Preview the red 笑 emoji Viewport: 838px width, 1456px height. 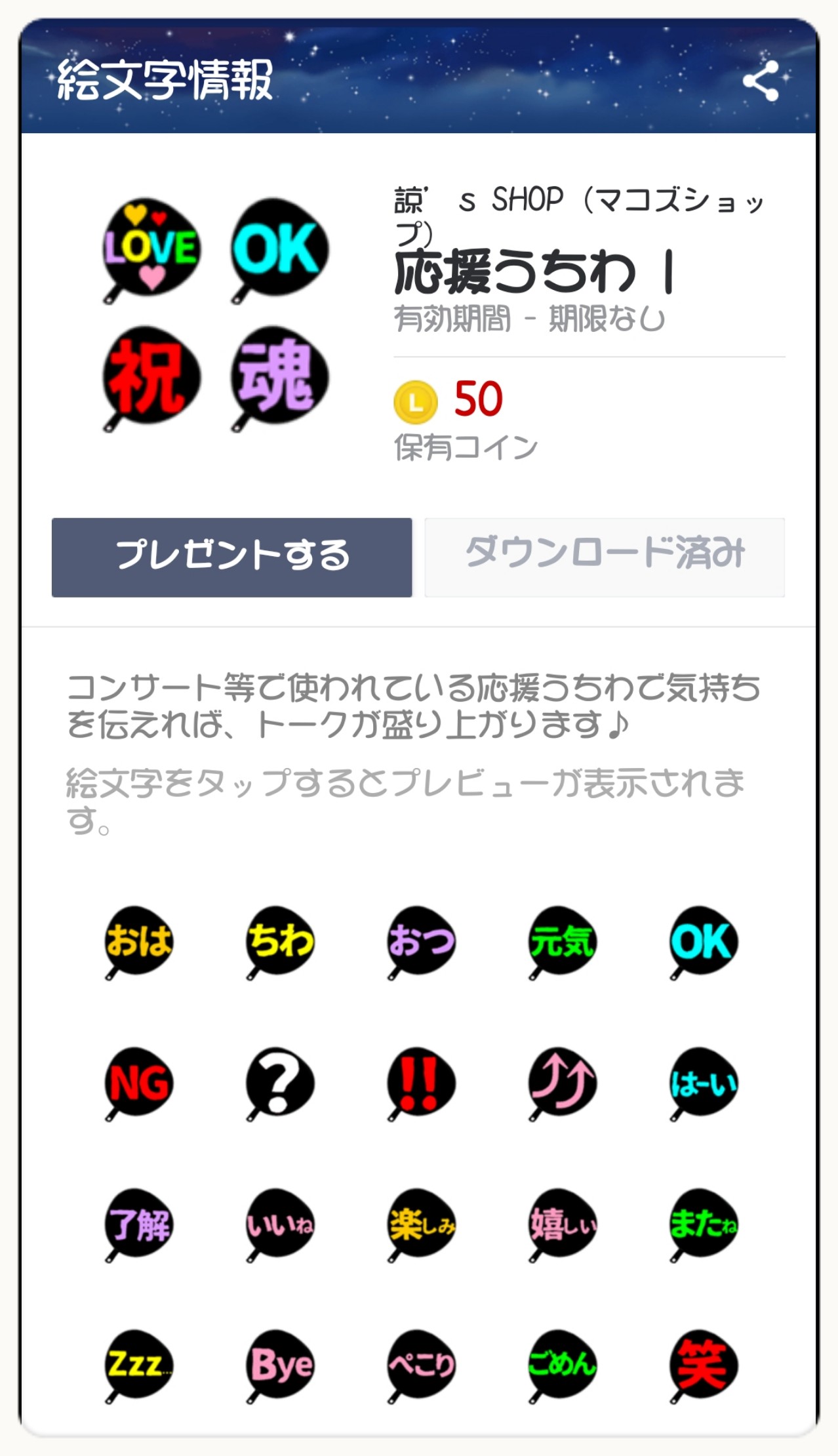coord(703,1365)
